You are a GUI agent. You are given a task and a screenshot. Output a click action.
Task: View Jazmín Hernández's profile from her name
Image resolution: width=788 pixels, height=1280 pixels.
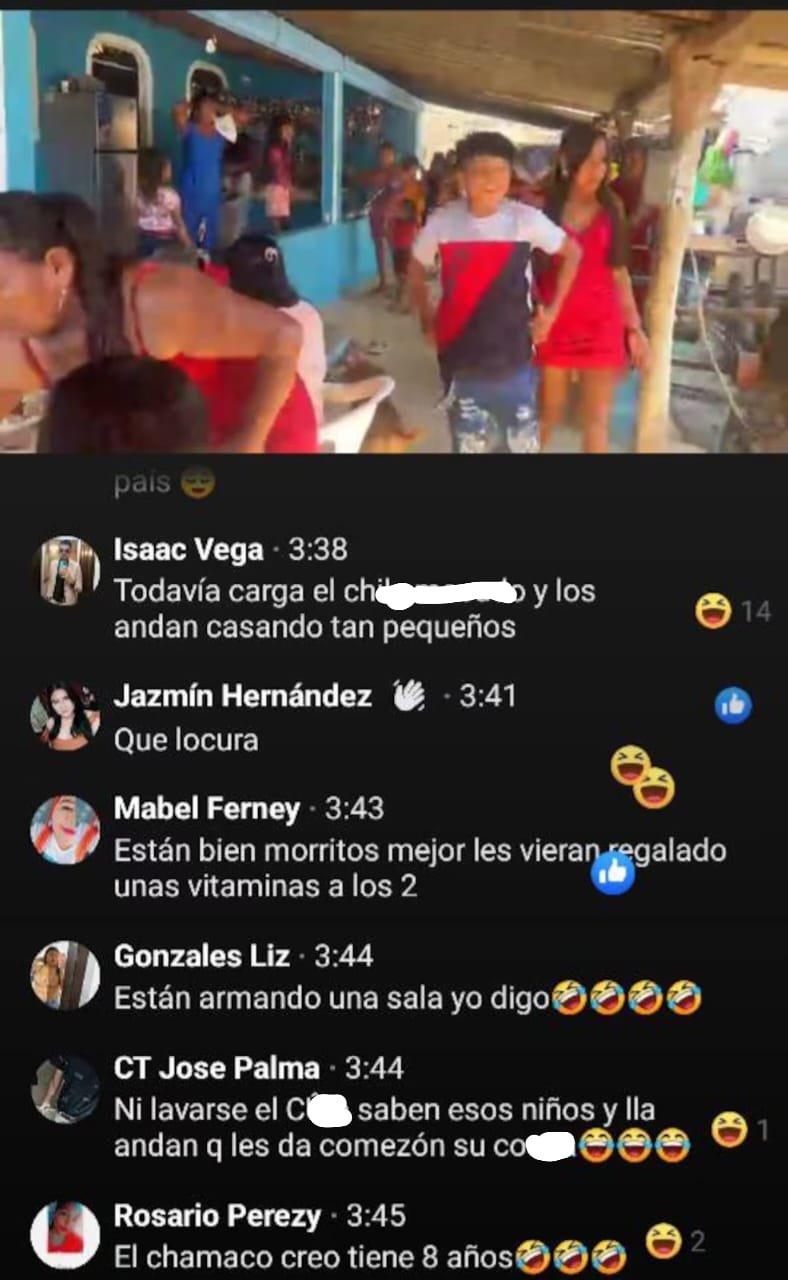click(242, 696)
